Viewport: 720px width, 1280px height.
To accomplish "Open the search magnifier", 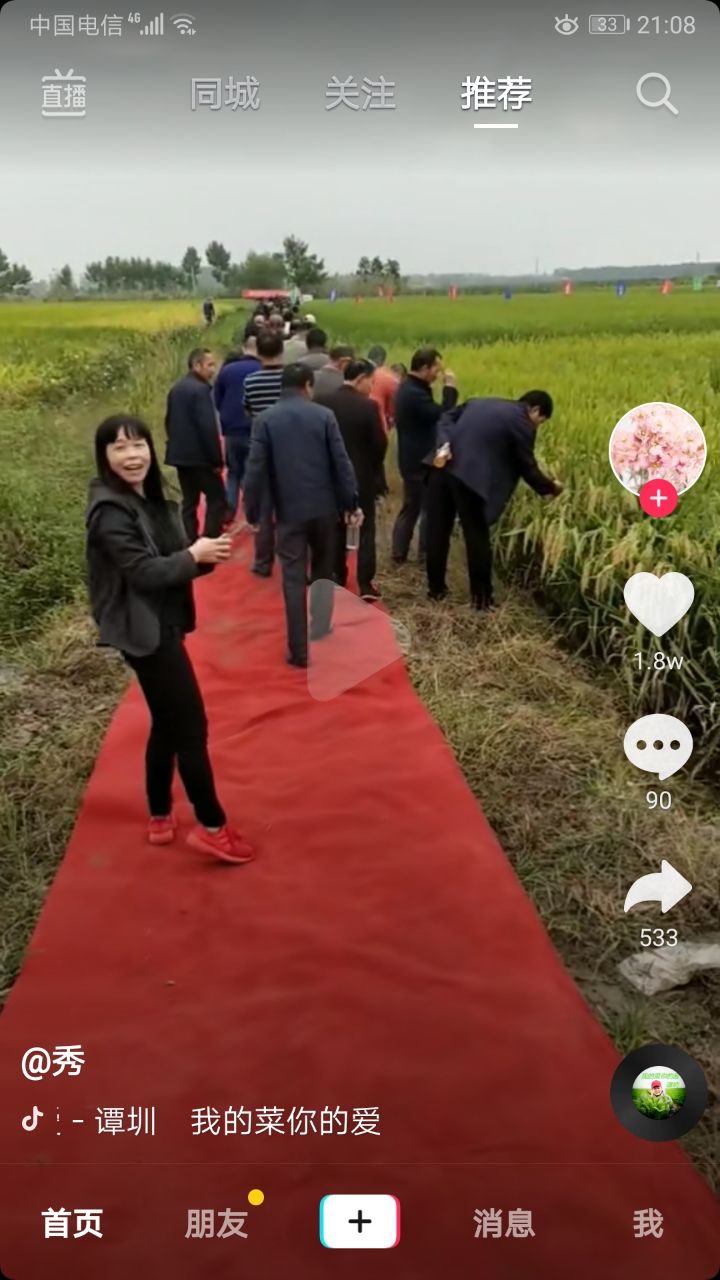I will (657, 94).
